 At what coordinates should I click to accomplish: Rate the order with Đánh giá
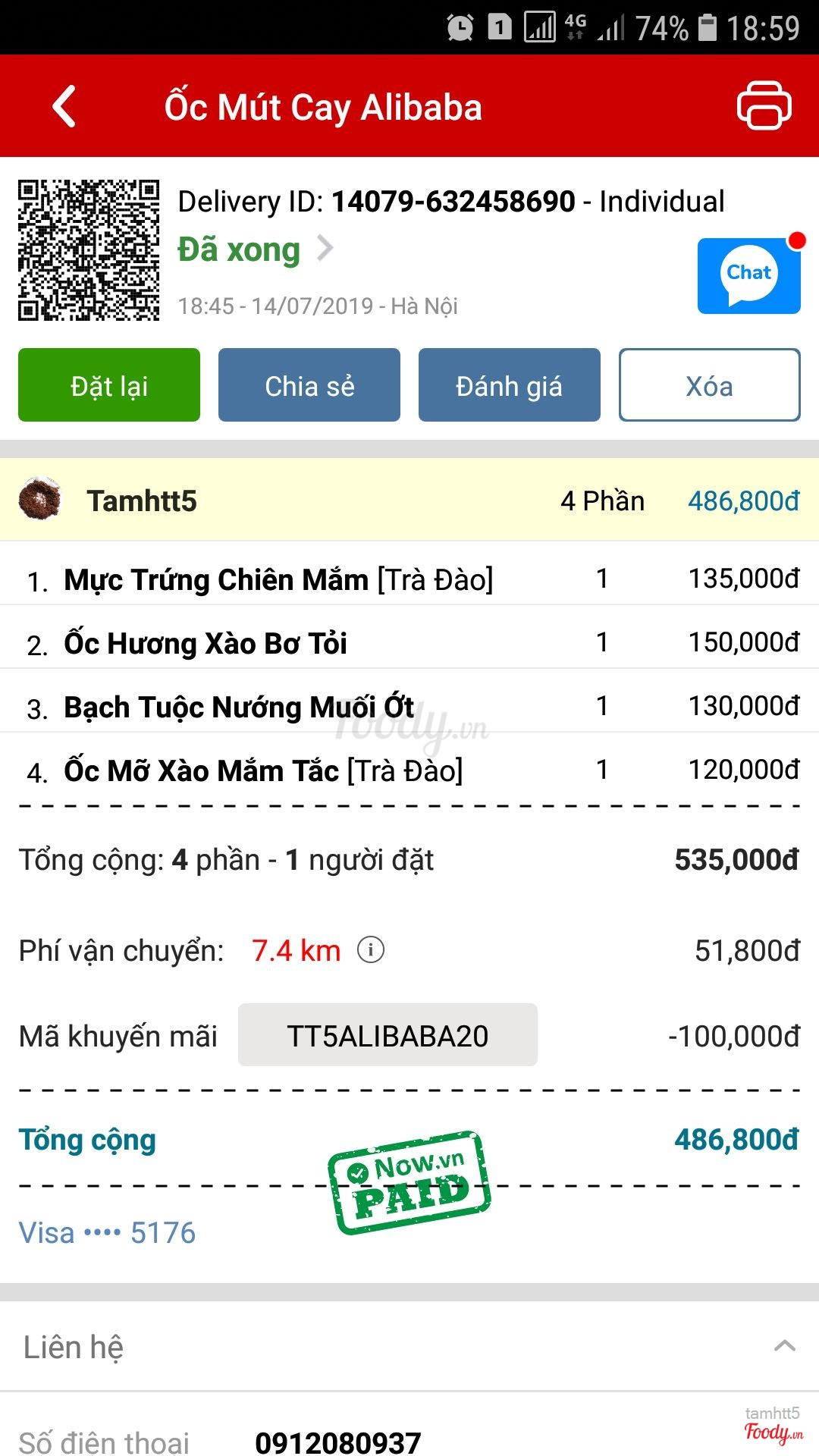tap(509, 385)
